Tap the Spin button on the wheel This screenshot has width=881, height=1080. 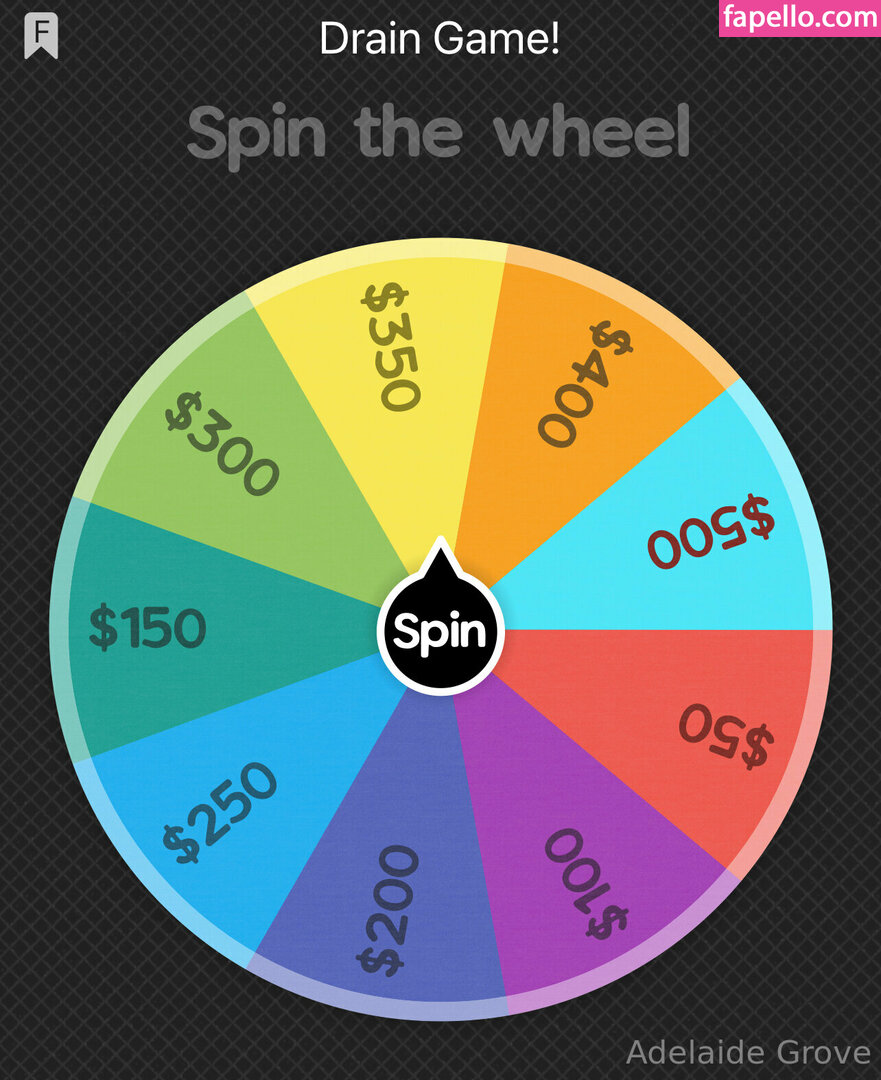tap(440, 631)
